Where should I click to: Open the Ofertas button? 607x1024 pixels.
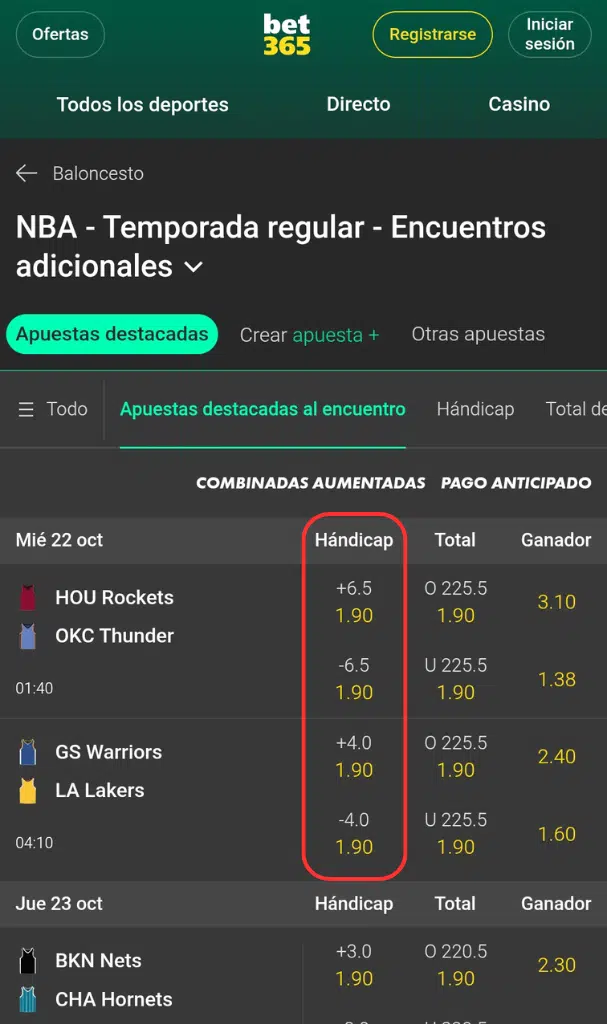point(60,34)
